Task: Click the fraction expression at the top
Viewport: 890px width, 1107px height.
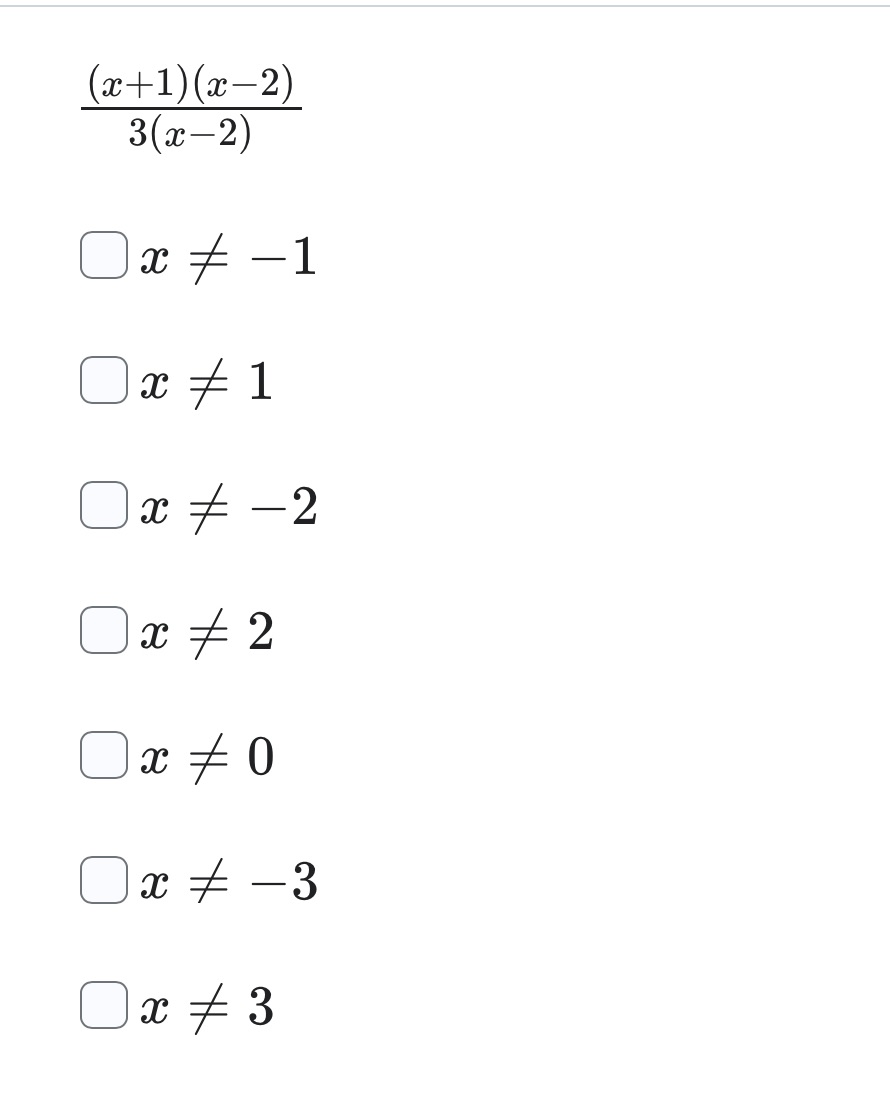Action: tap(192, 108)
